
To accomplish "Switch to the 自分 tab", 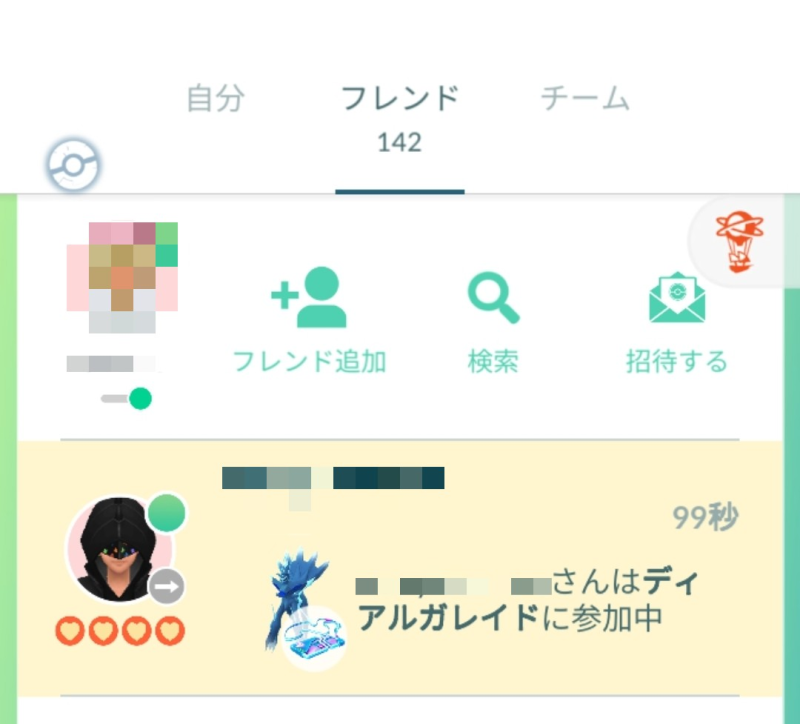I will [x=215, y=99].
